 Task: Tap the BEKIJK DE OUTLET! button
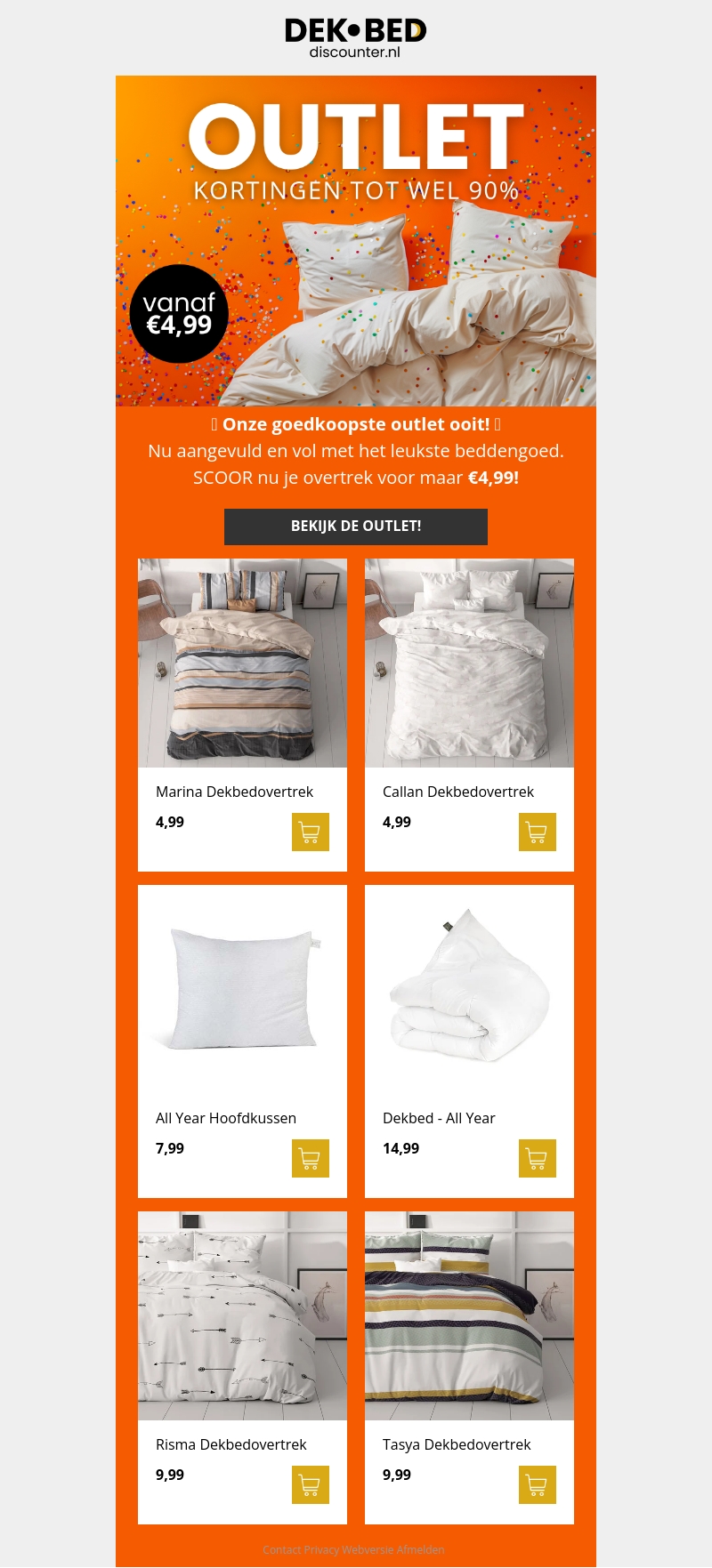(356, 527)
